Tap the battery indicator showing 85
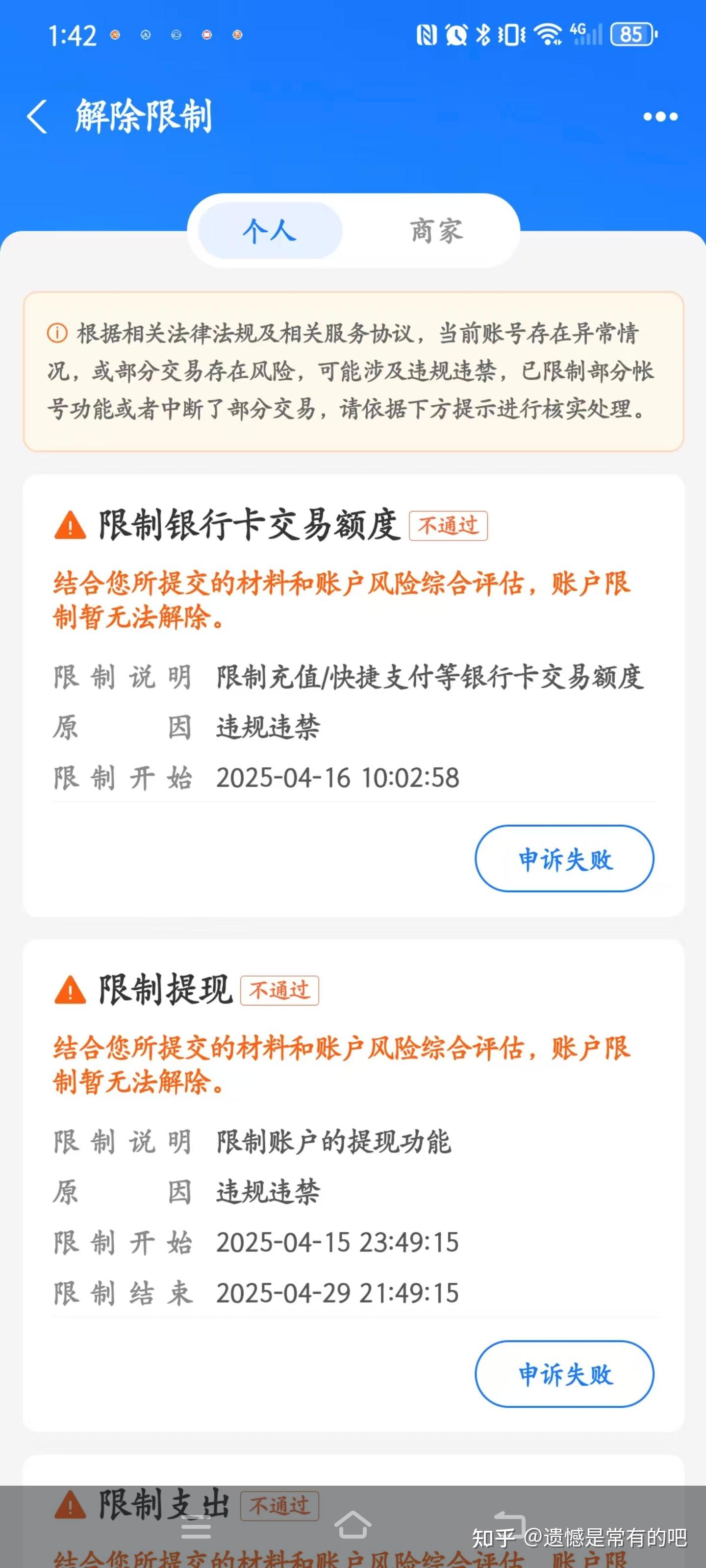The width and height of the screenshot is (706, 1568). 631,35
